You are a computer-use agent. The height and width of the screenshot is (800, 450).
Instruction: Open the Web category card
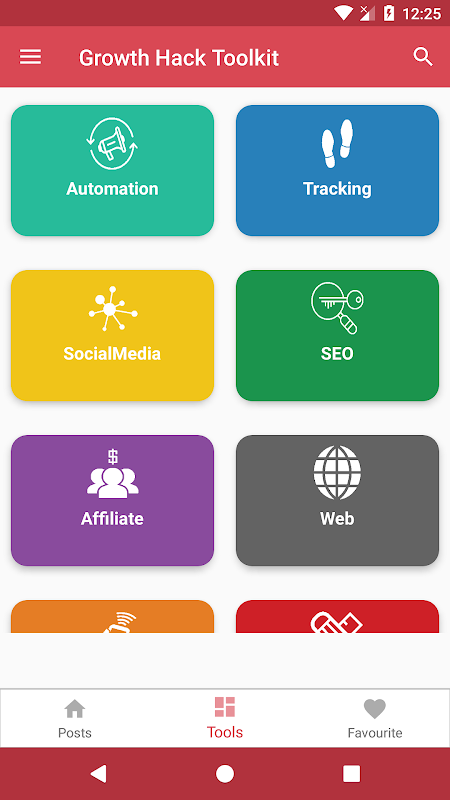[337, 501]
